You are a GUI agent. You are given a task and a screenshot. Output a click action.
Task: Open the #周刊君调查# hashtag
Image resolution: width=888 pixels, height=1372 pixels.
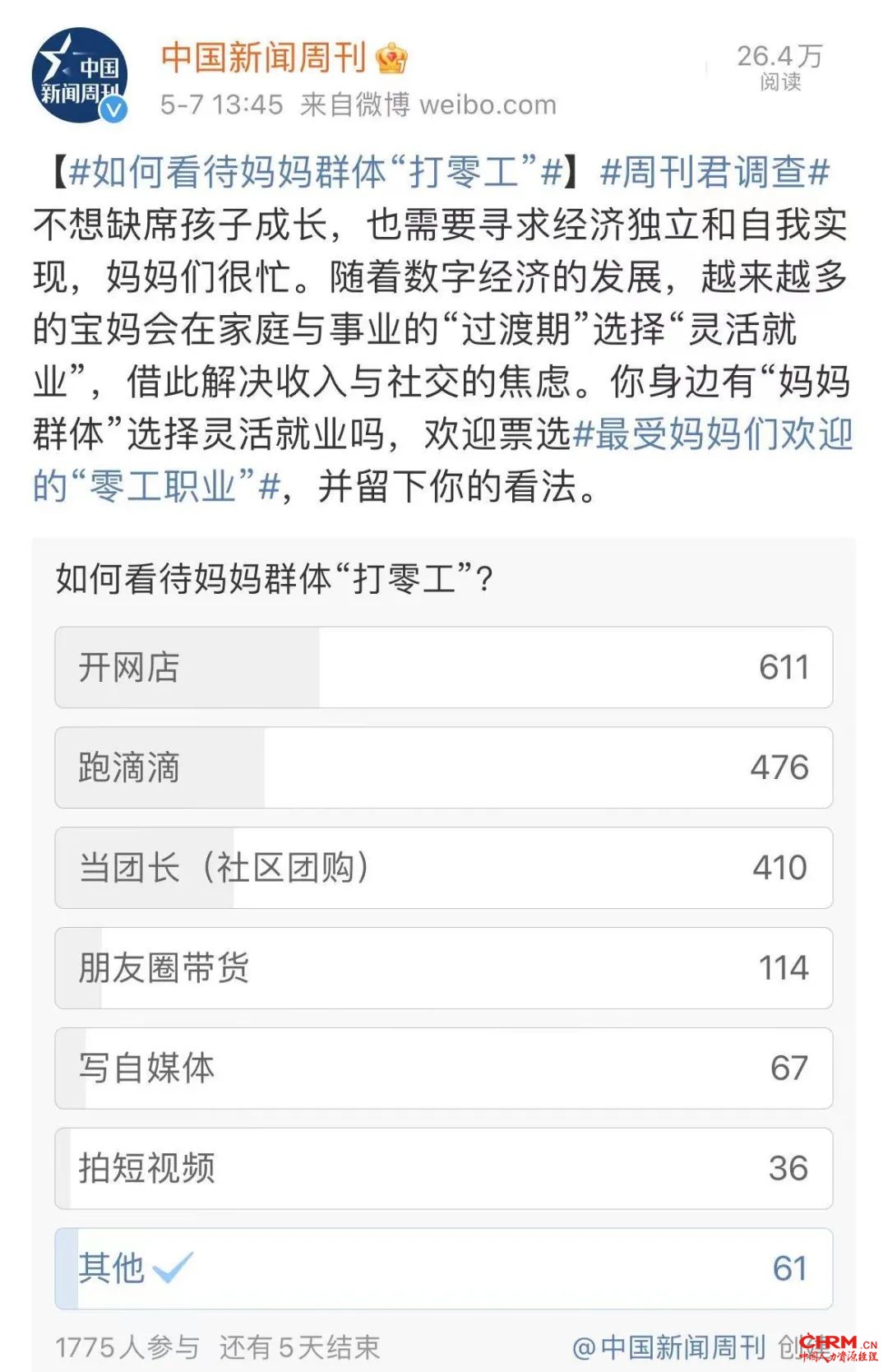click(714, 172)
